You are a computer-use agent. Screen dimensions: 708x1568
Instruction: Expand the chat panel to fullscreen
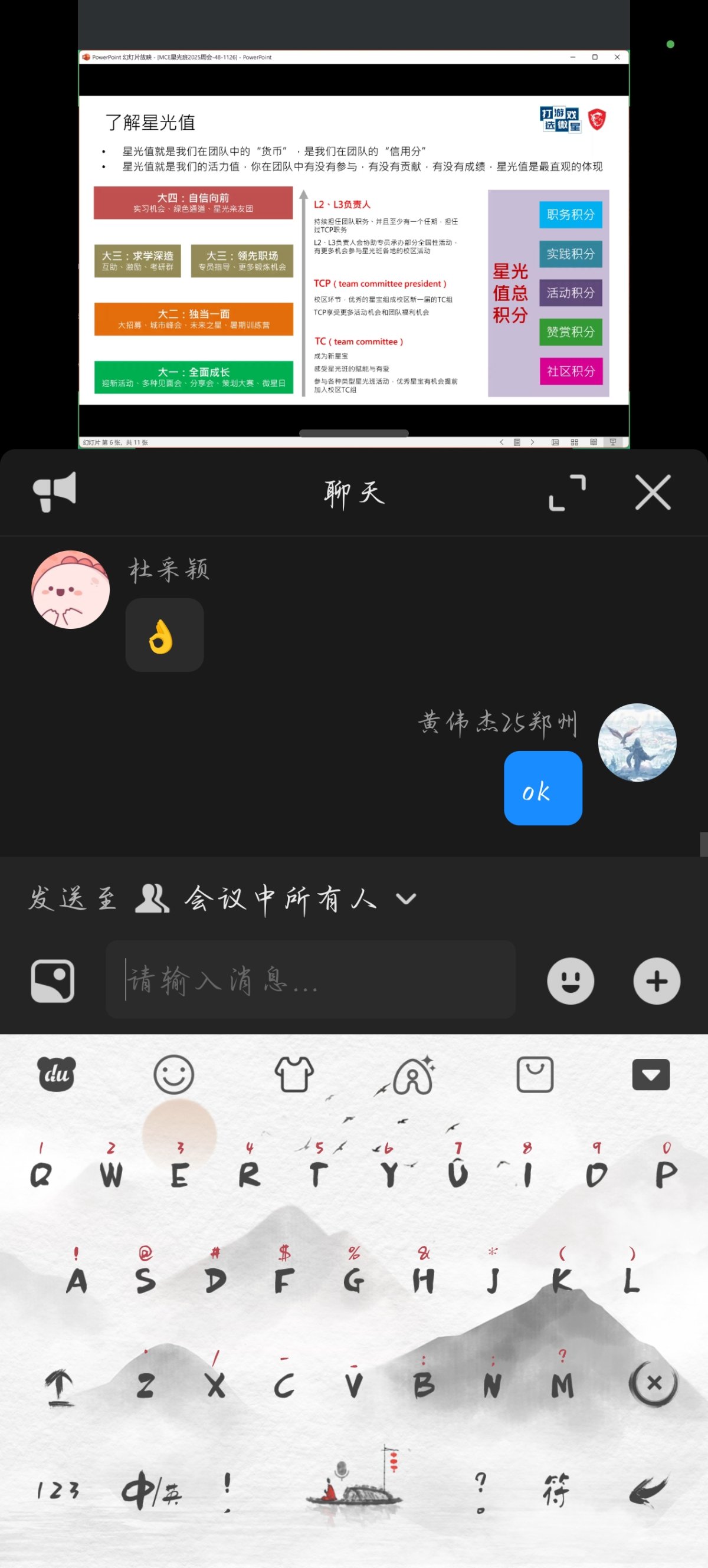566,492
